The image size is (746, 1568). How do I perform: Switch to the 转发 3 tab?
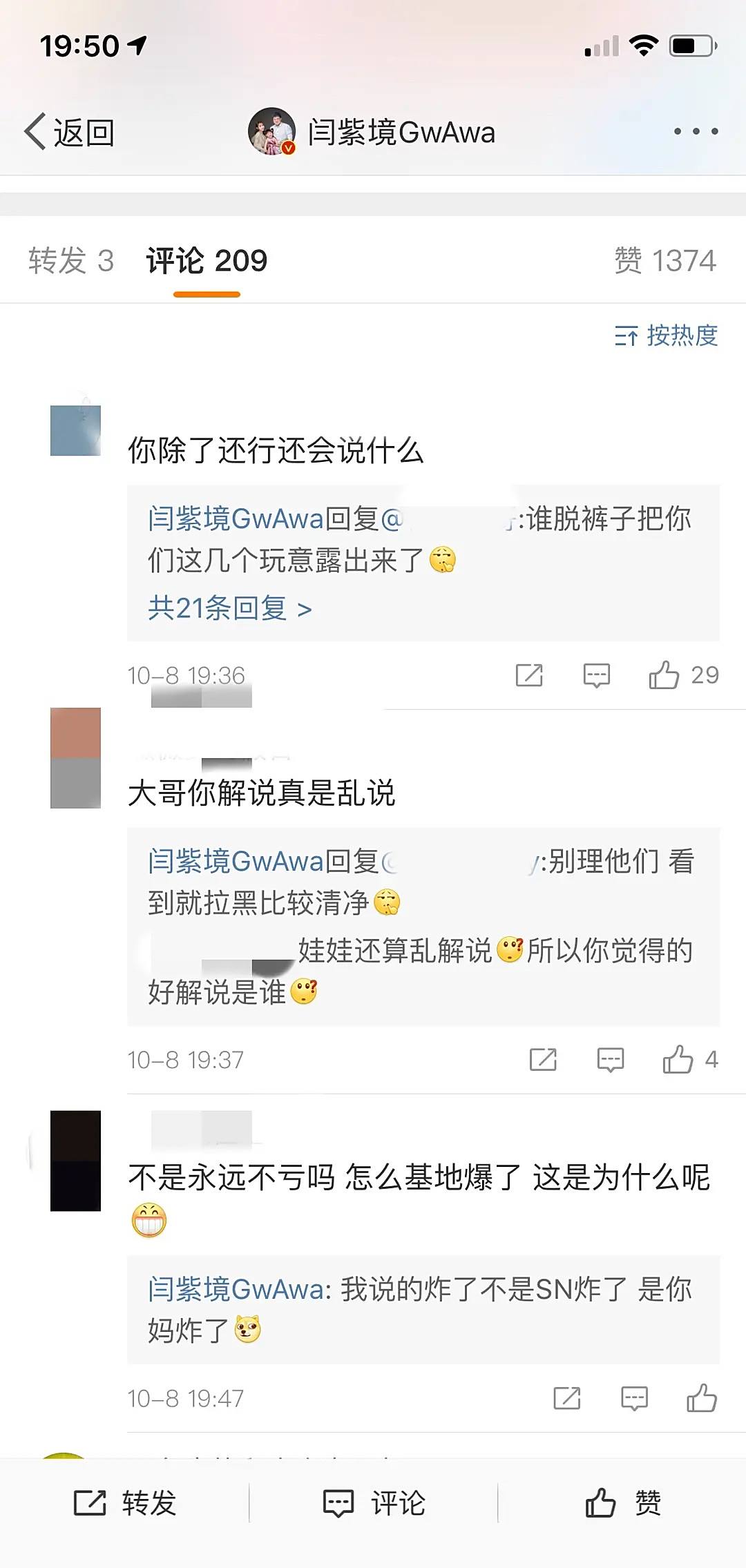pyautogui.click(x=70, y=261)
